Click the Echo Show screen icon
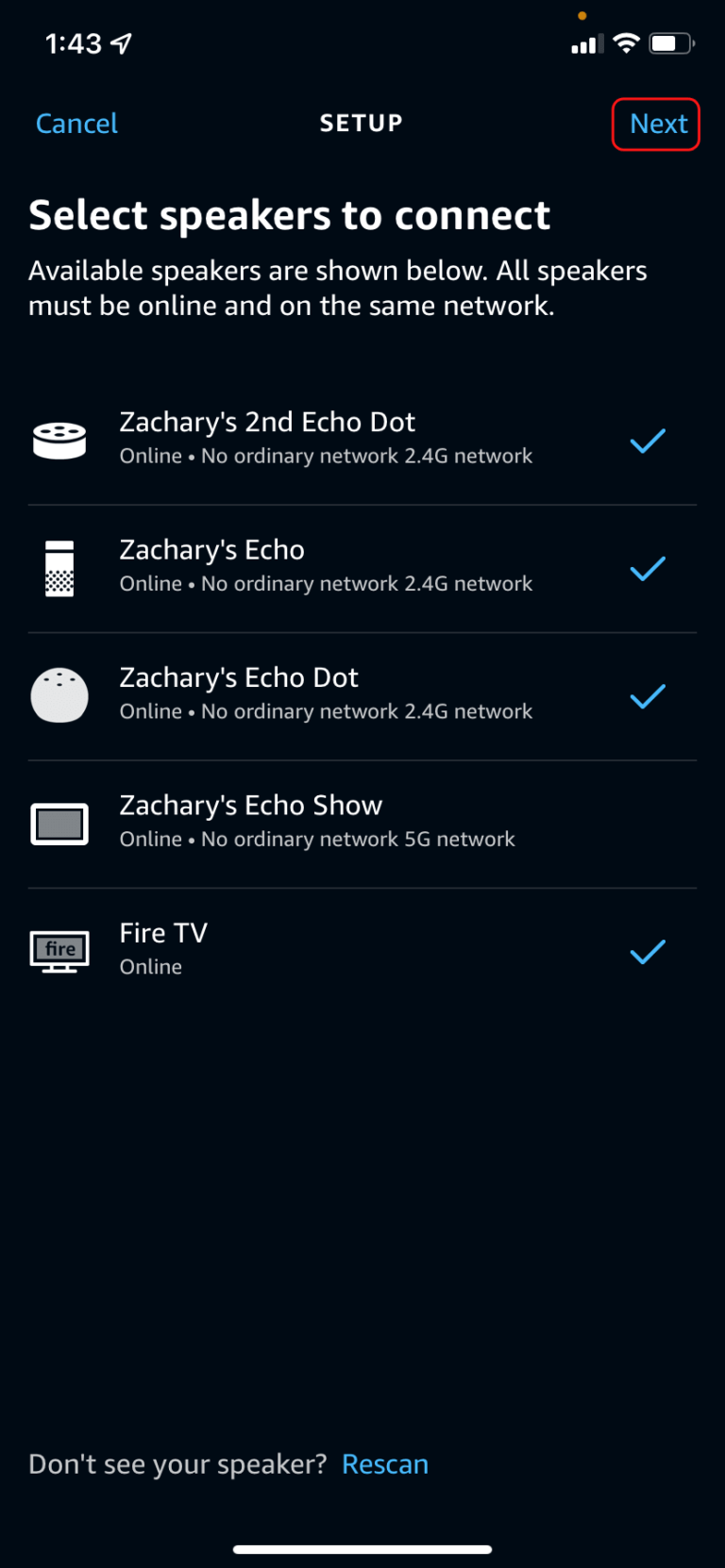Viewport: 725px width, 1568px height. pyautogui.click(x=59, y=823)
